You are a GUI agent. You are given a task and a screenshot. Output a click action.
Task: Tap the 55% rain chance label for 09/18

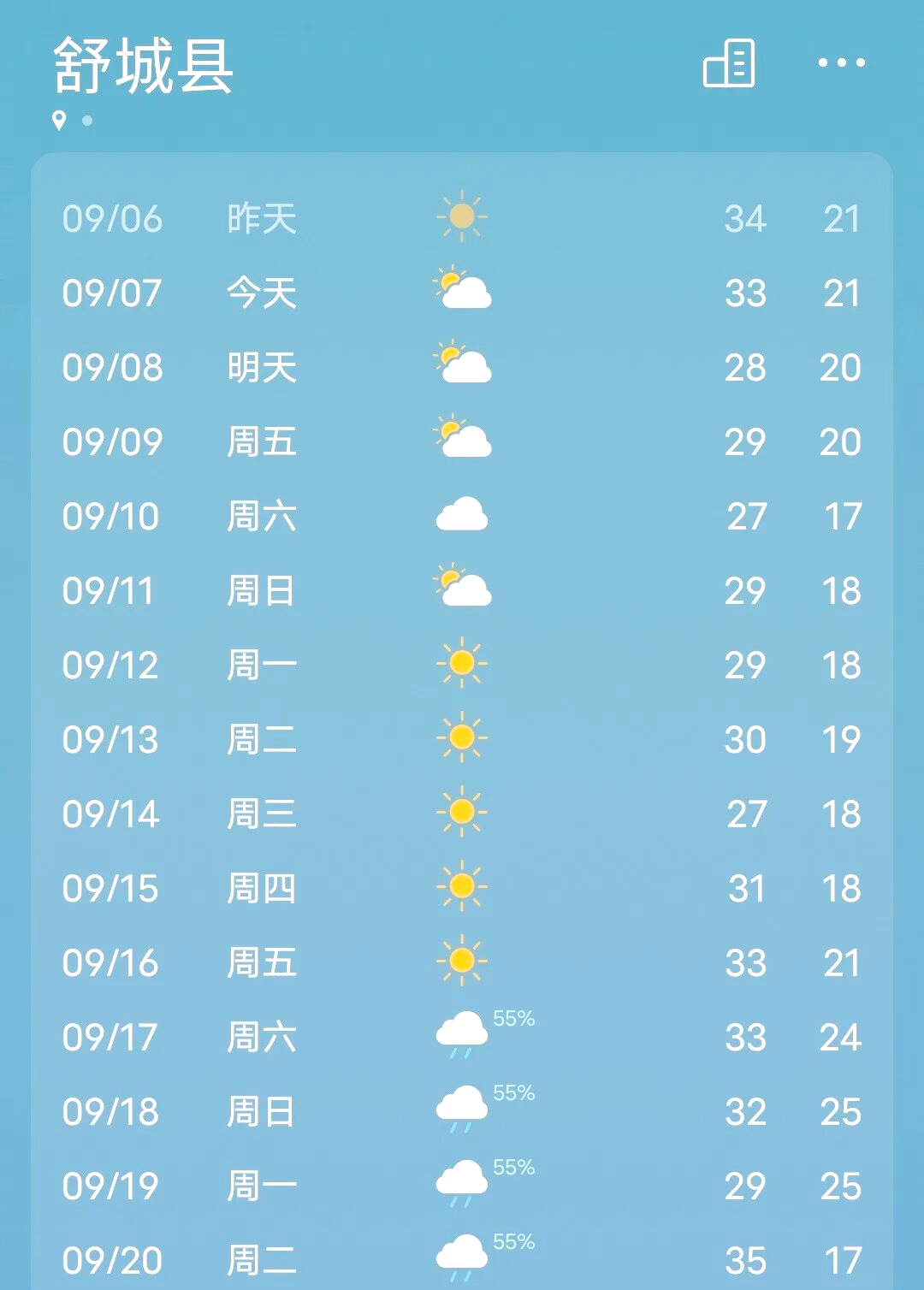[x=514, y=1092]
